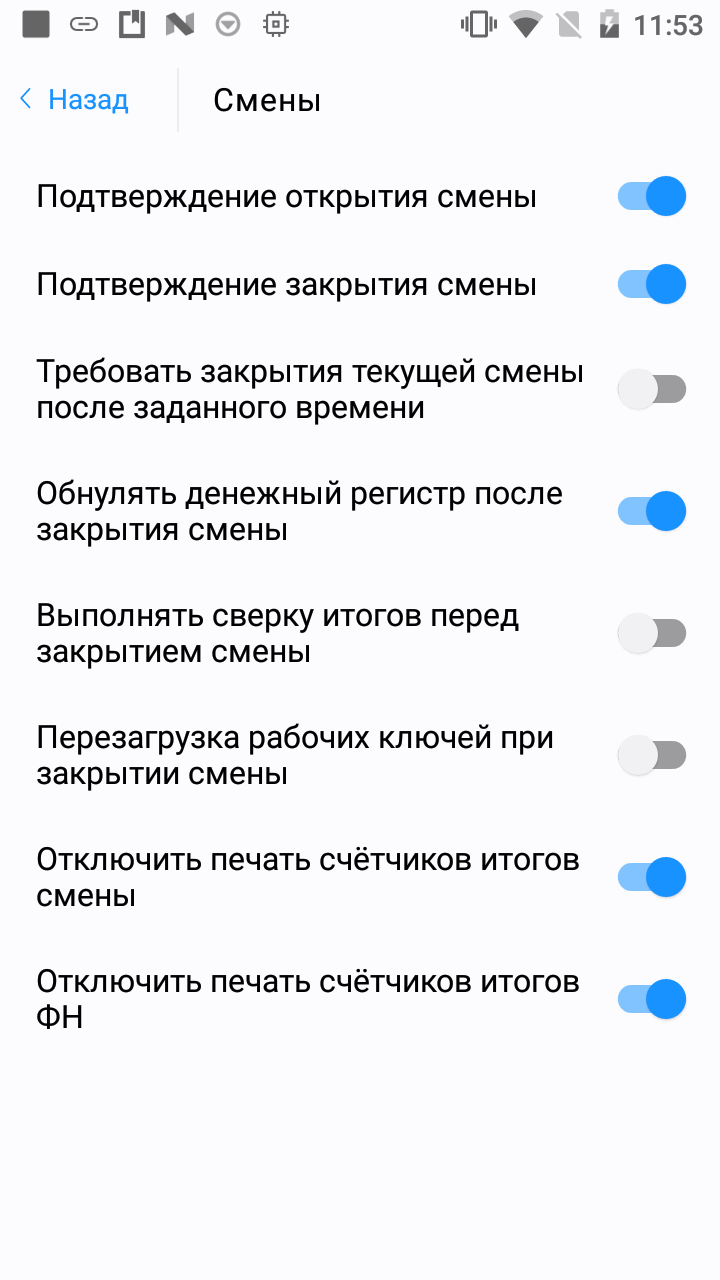Go back using the Назад button
Screen dimensions: 720x1280
tap(74, 100)
